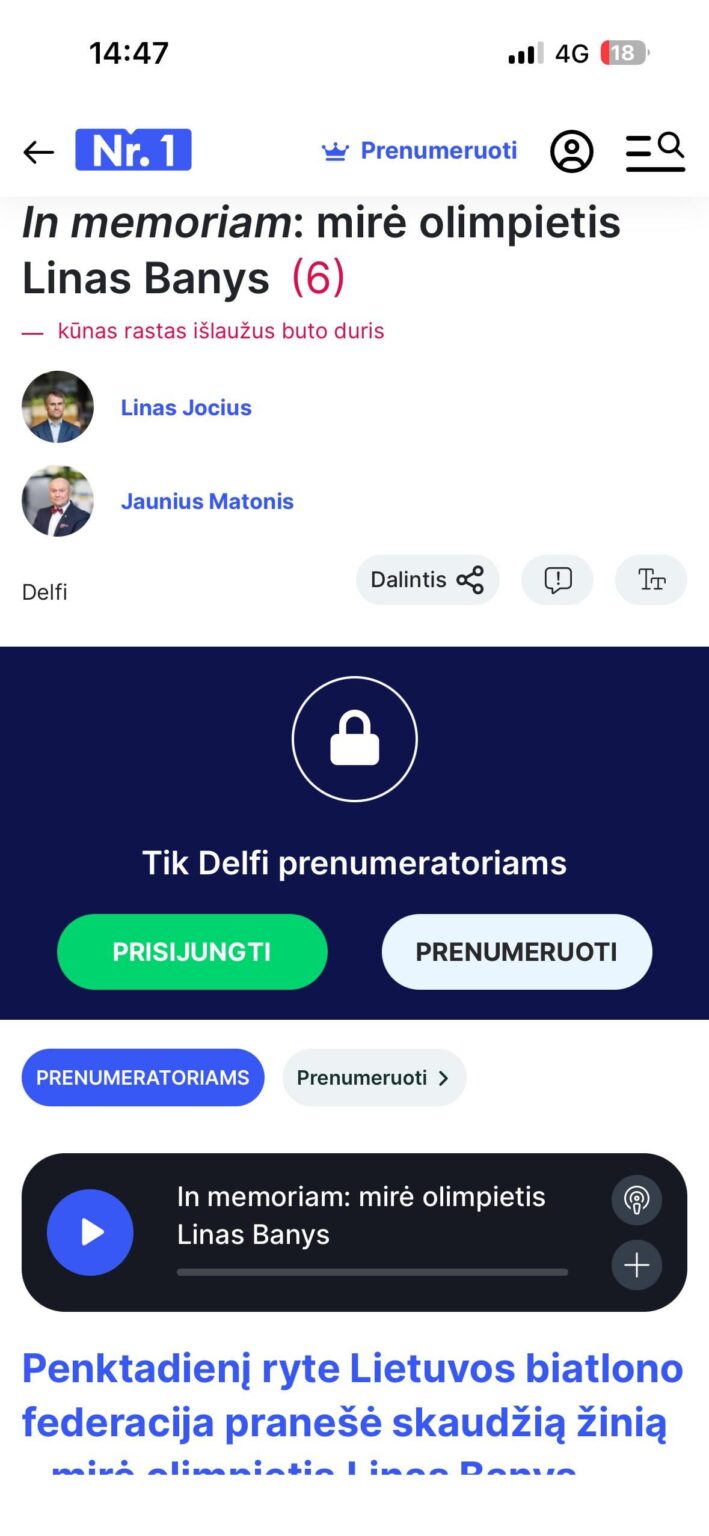Seek on the audio progress bar

click(x=372, y=1272)
